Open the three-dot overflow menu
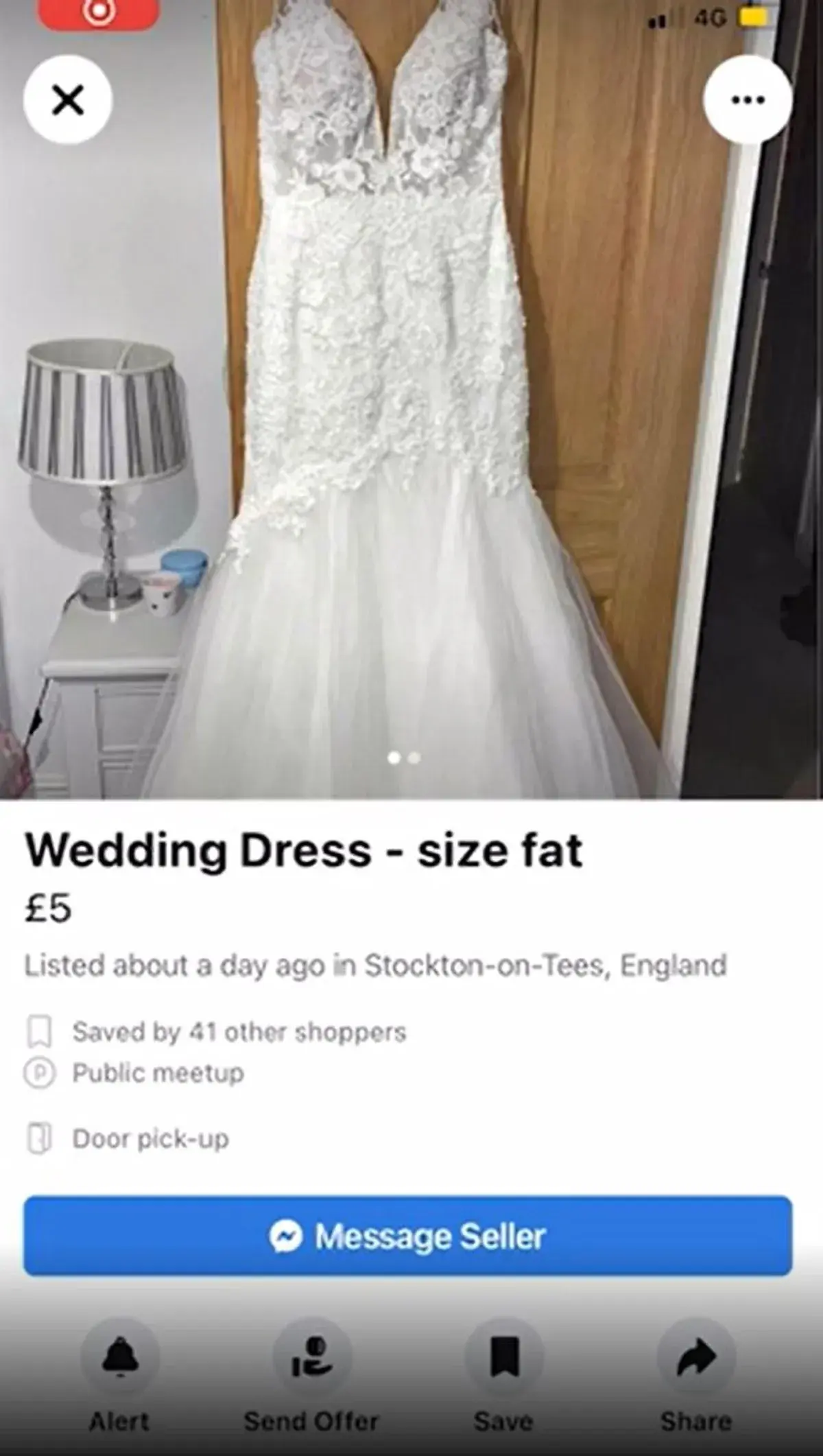 748,100
